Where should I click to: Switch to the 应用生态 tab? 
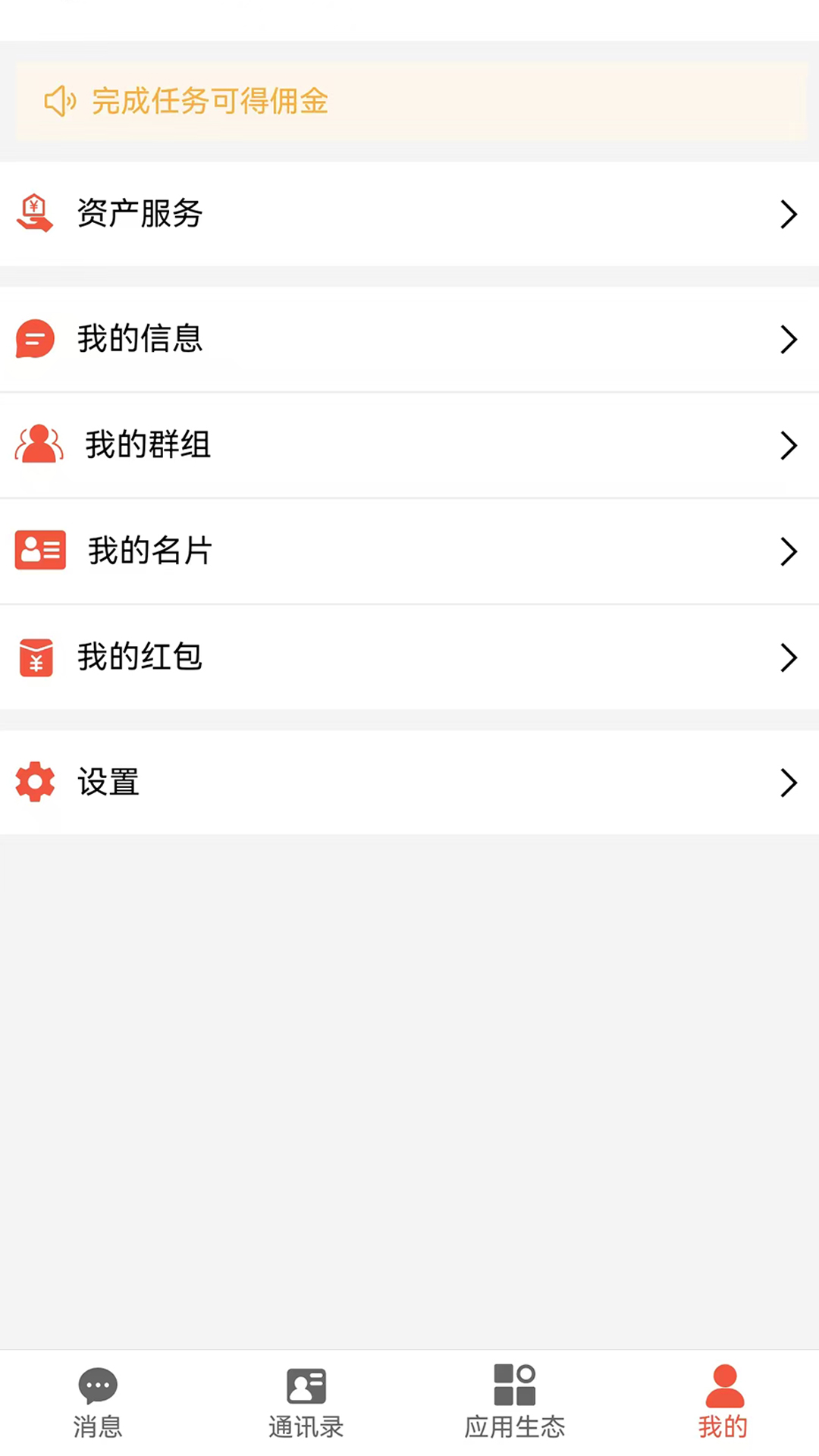click(515, 1403)
